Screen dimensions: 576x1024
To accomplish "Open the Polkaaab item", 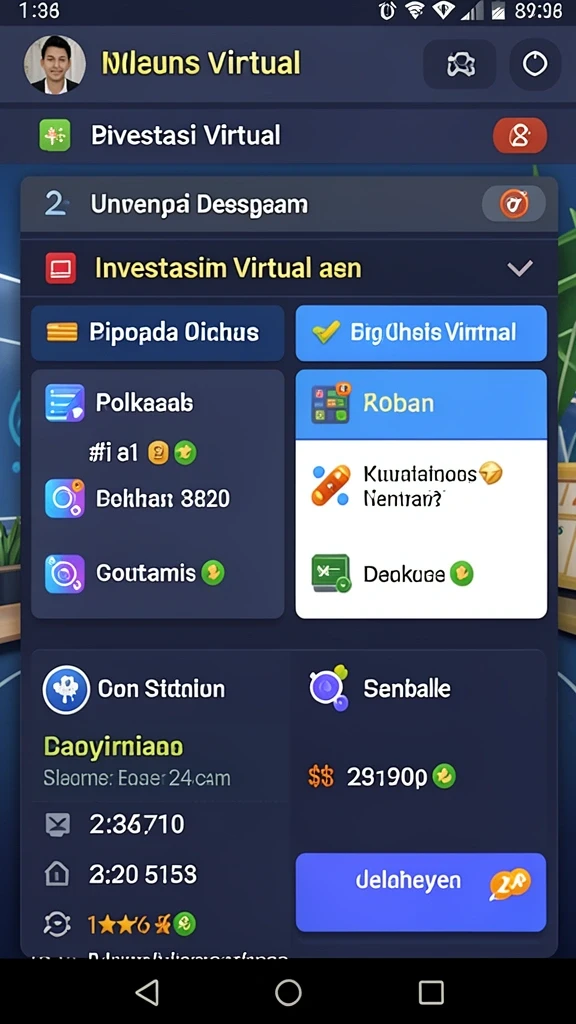I will [144, 402].
